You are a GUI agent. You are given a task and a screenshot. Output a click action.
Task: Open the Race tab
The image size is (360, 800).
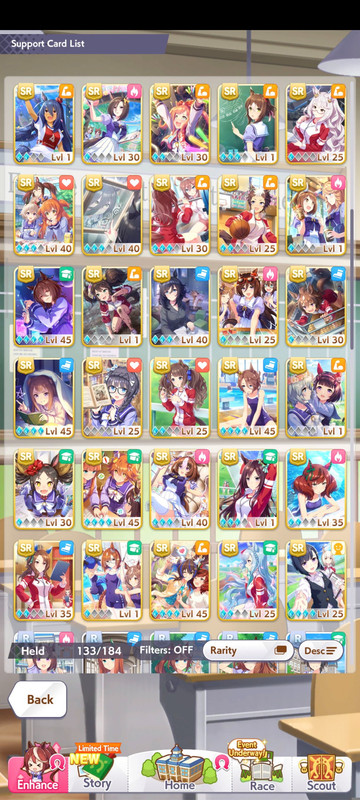point(261,769)
